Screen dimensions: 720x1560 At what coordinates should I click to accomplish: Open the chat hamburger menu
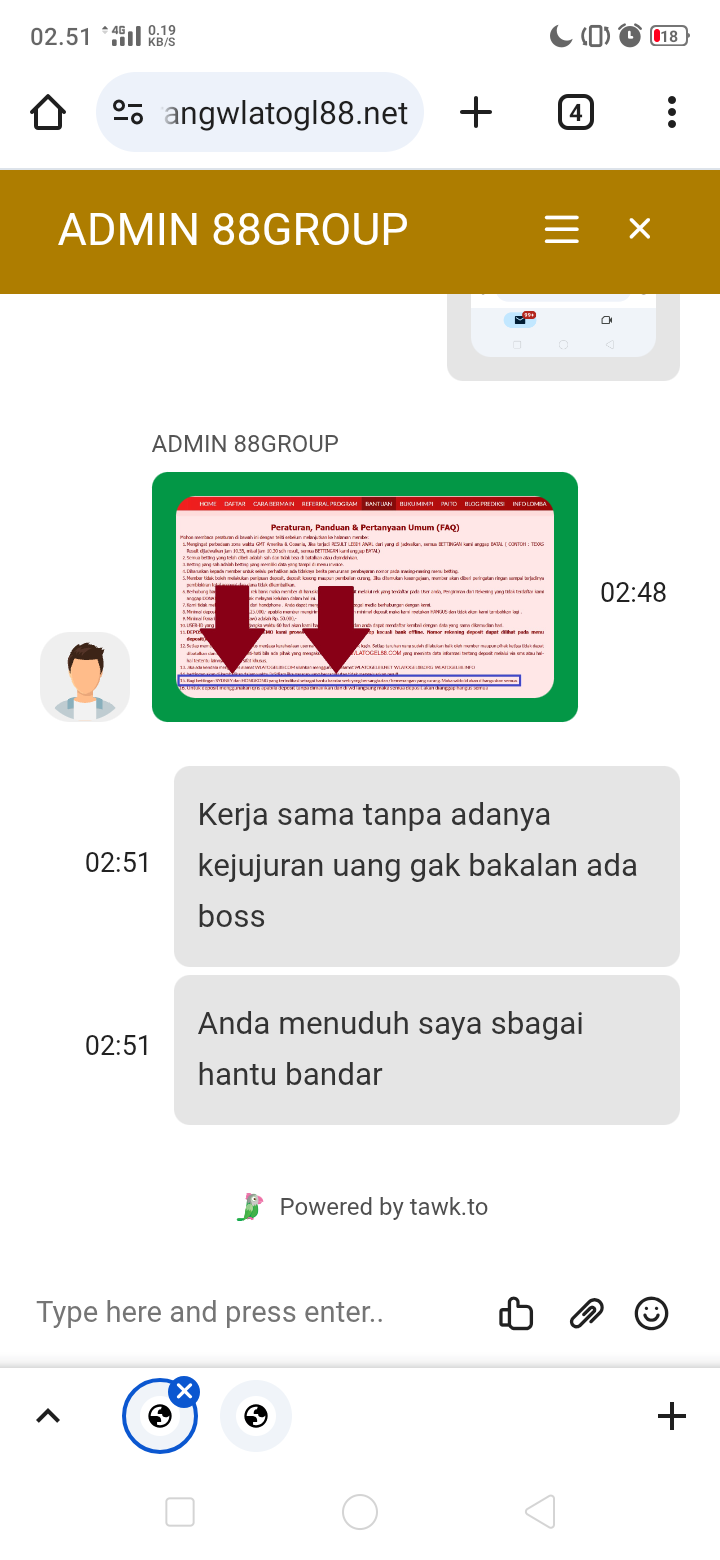tap(562, 229)
